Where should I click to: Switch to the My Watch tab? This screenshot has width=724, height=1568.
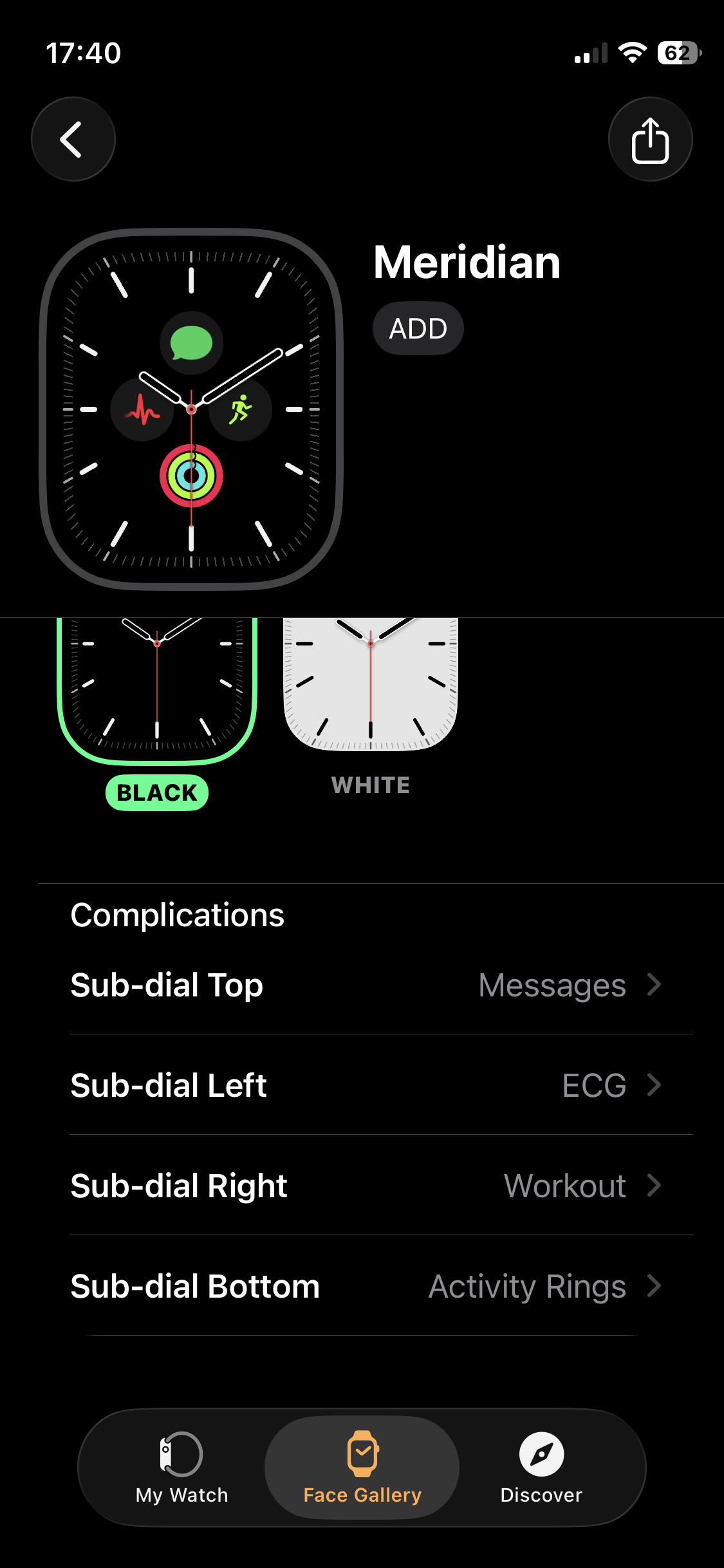pyautogui.click(x=181, y=1468)
